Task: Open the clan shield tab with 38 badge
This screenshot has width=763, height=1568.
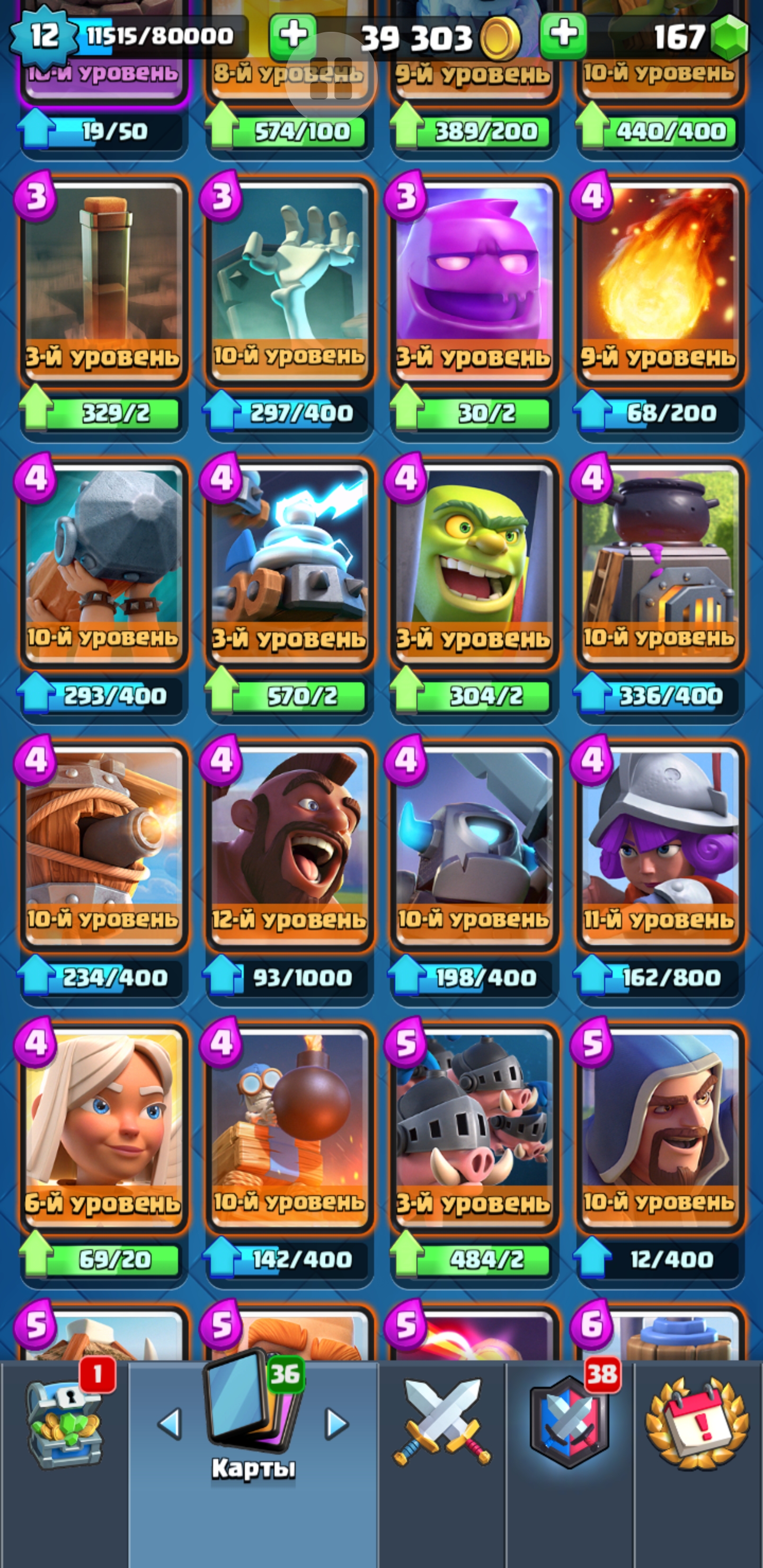Action: coord(569,1422)
